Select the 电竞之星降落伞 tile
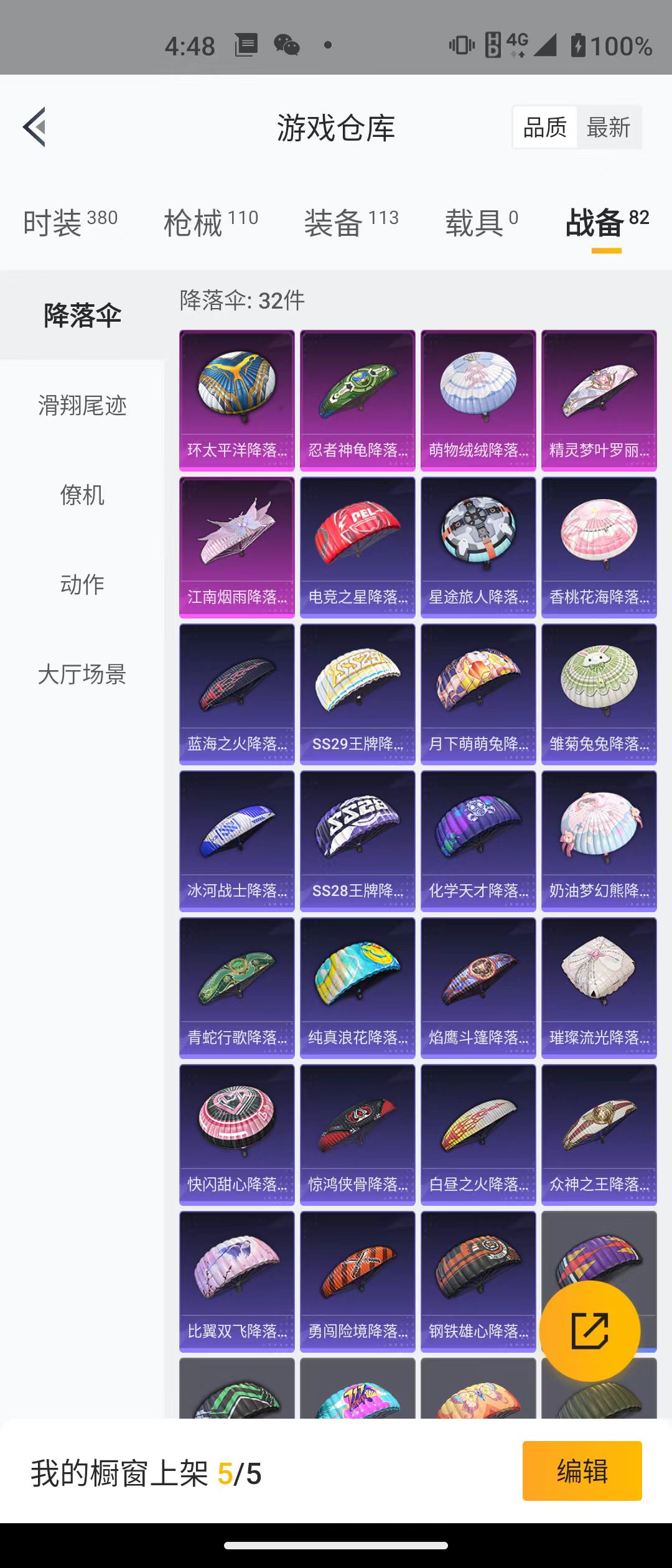 (358, 547)
